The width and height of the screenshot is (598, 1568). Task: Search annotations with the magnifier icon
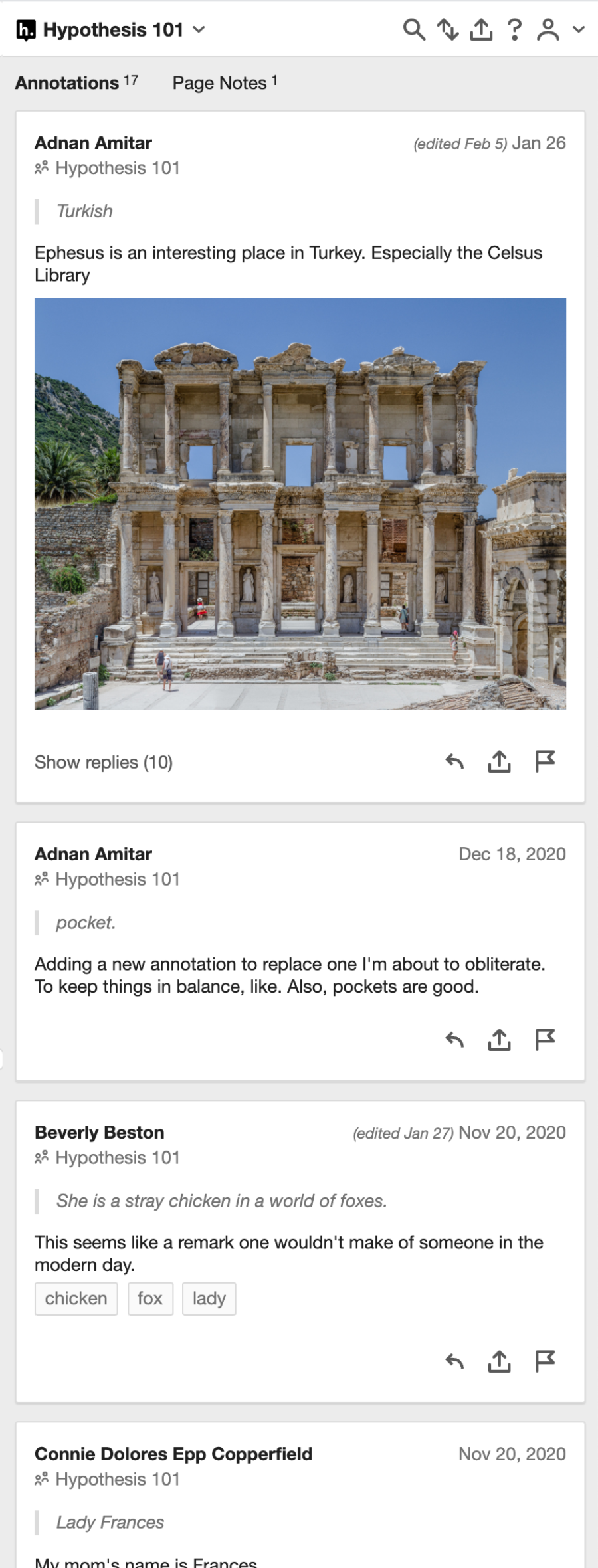click(414, 29)
